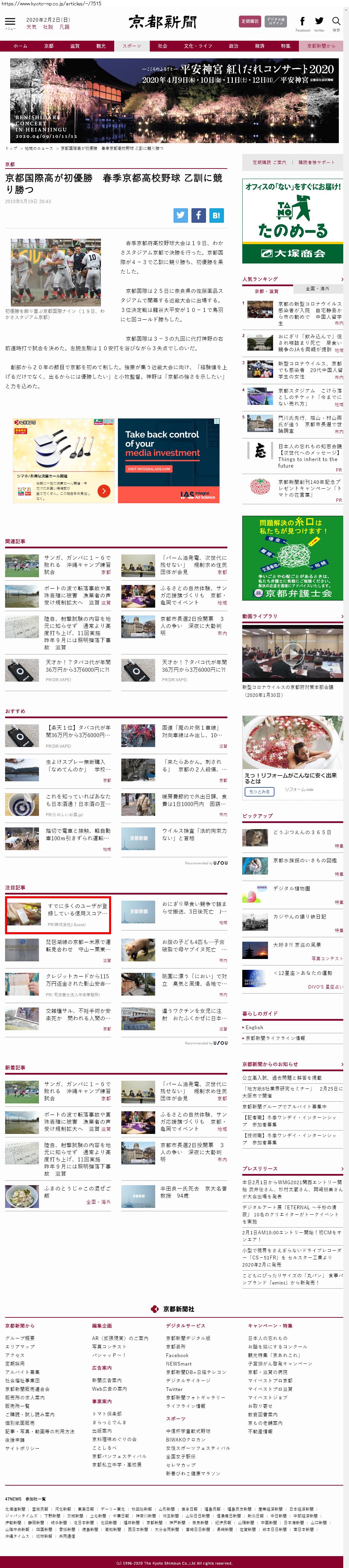Open the 信用スコア sponsored article

[x=58, y=914]
